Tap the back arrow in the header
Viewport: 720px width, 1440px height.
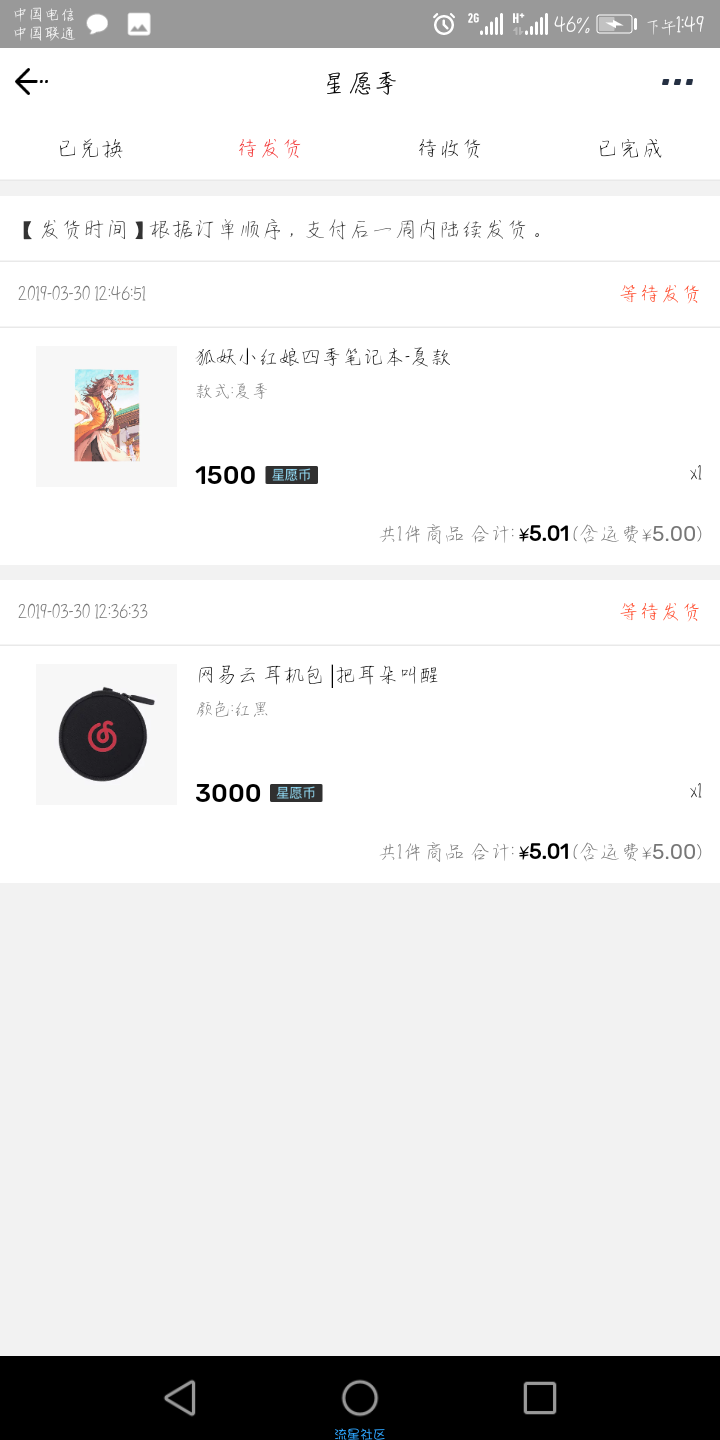tap(30, 82)
